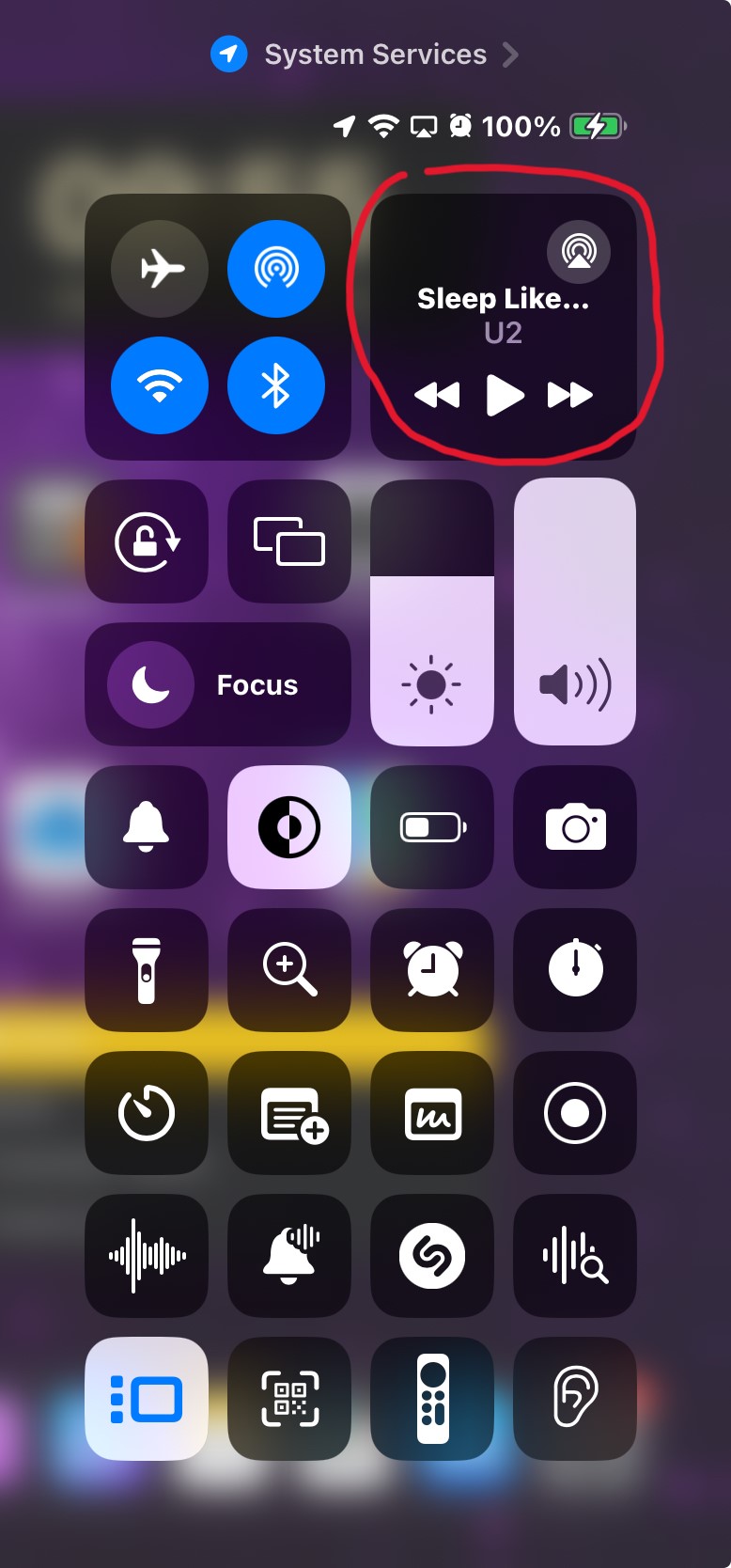Start screen recording
Screen dimensions: 731x1568
click(x=575, y=1113)
